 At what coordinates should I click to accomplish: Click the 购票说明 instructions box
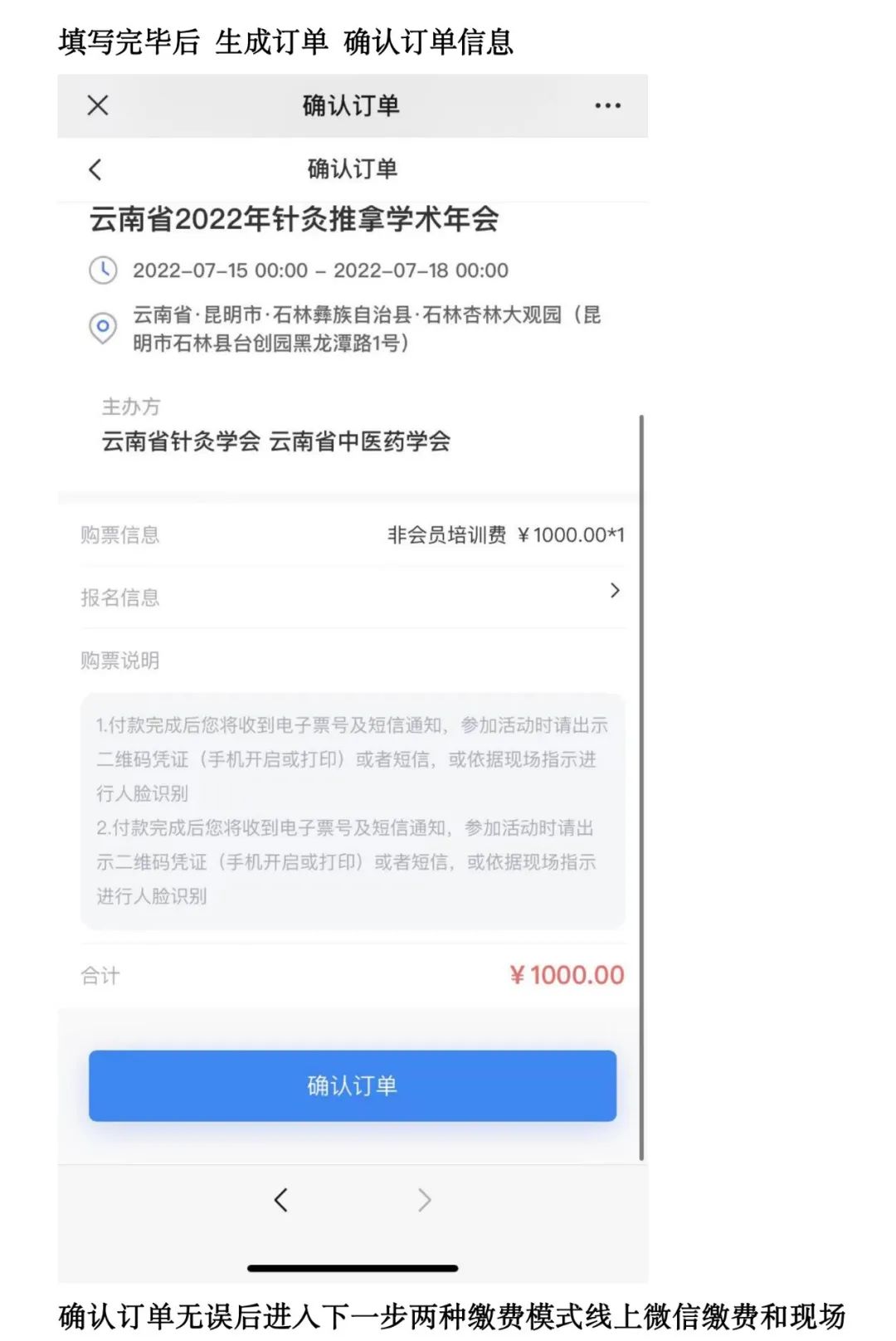(352, 809)
